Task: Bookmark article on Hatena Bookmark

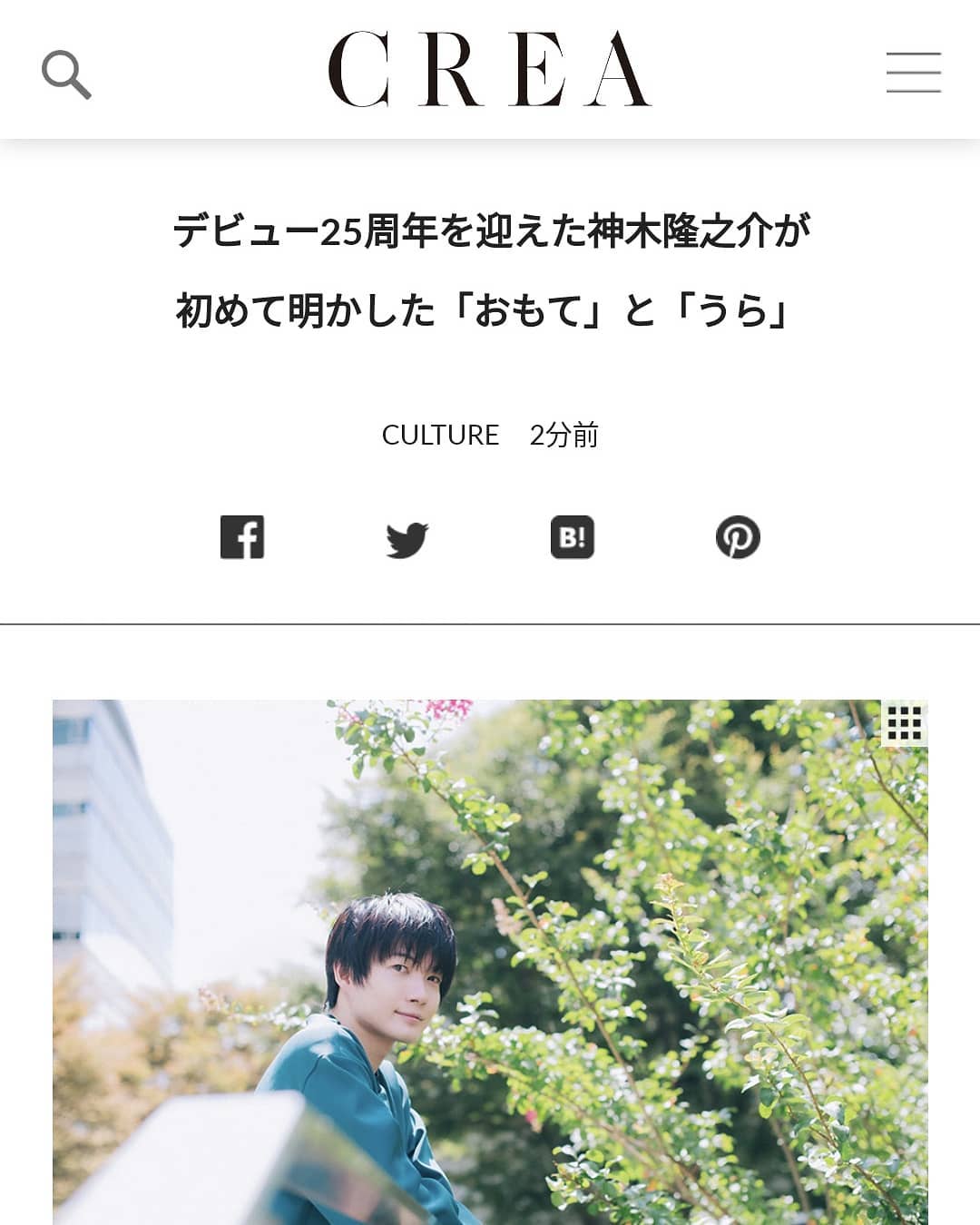Action: tap(573, 537)
